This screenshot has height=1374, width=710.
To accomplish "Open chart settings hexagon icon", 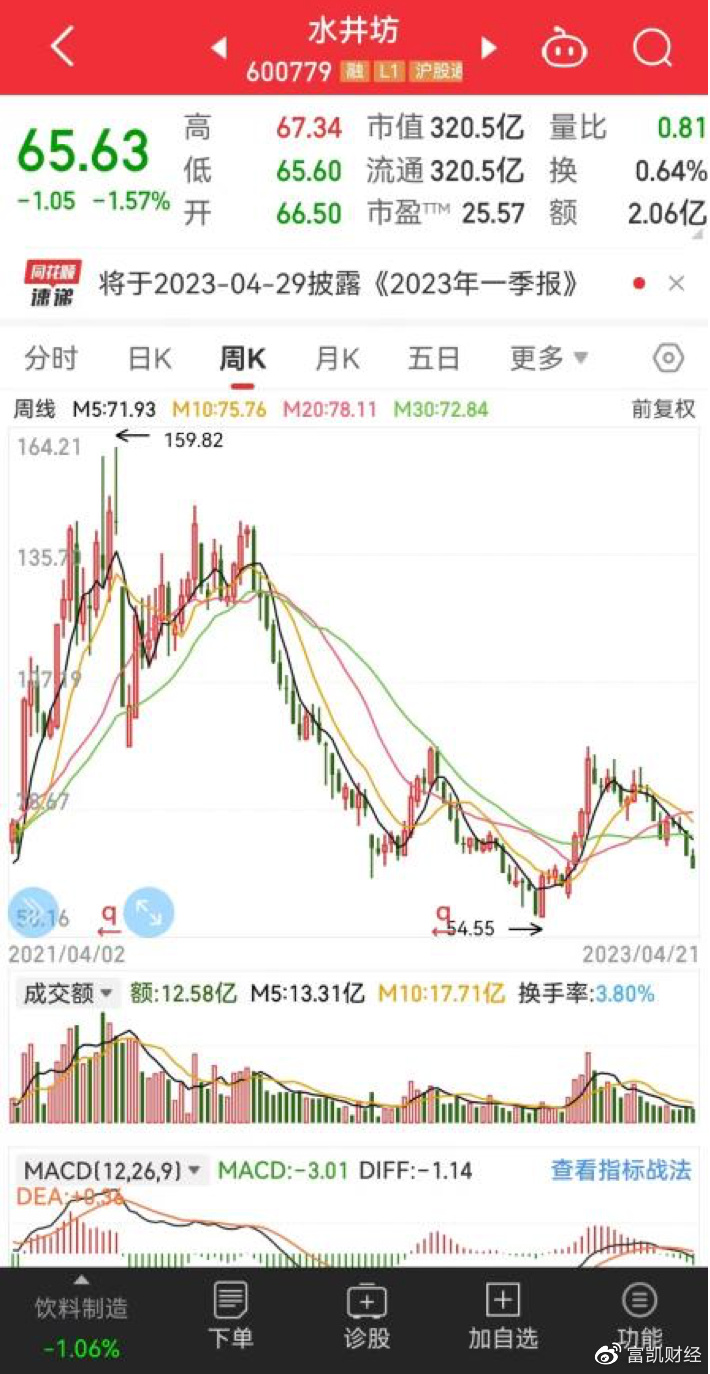I will click(x=668, y=358).
